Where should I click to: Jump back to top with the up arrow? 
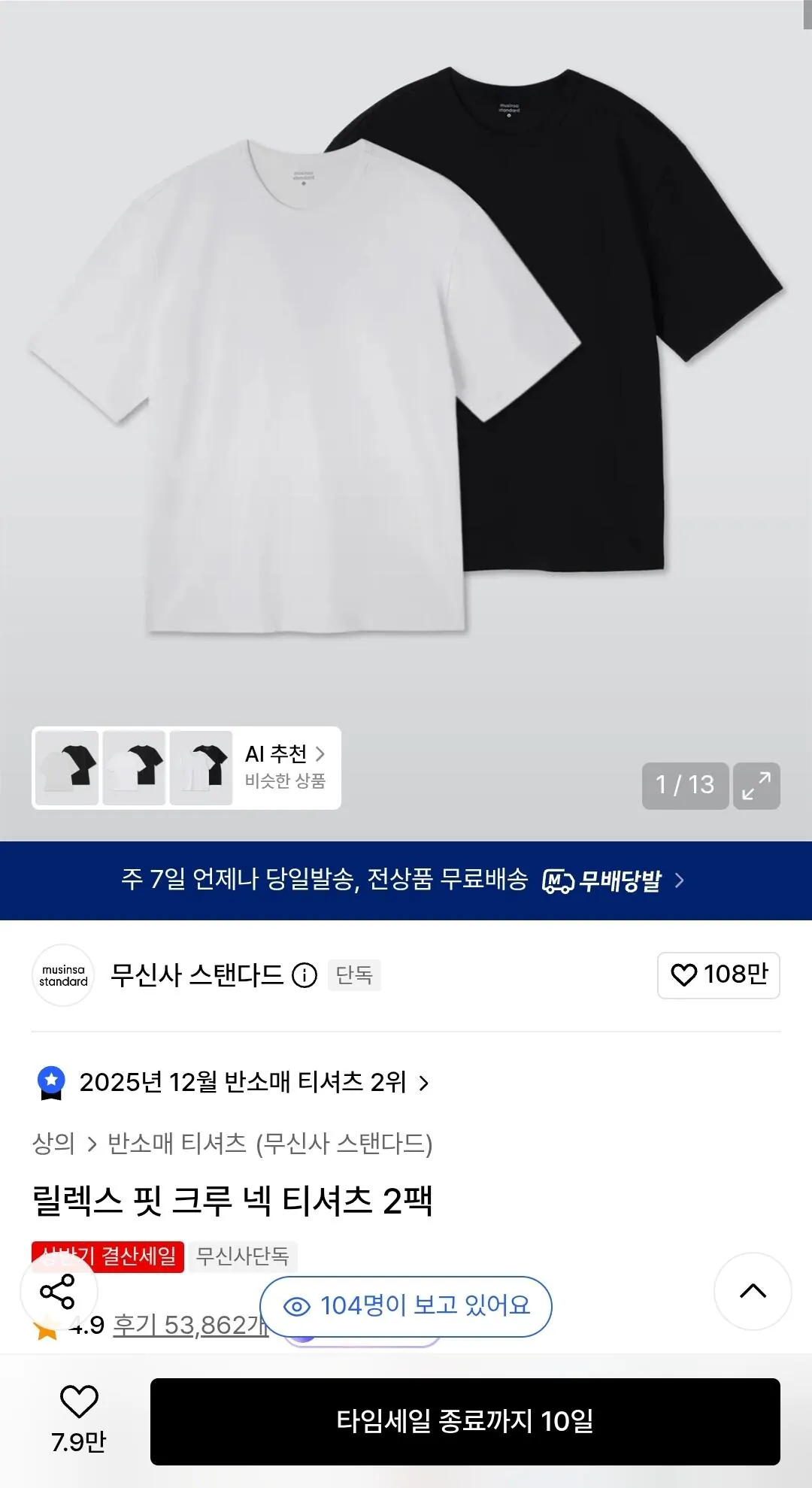point(753,1292)
